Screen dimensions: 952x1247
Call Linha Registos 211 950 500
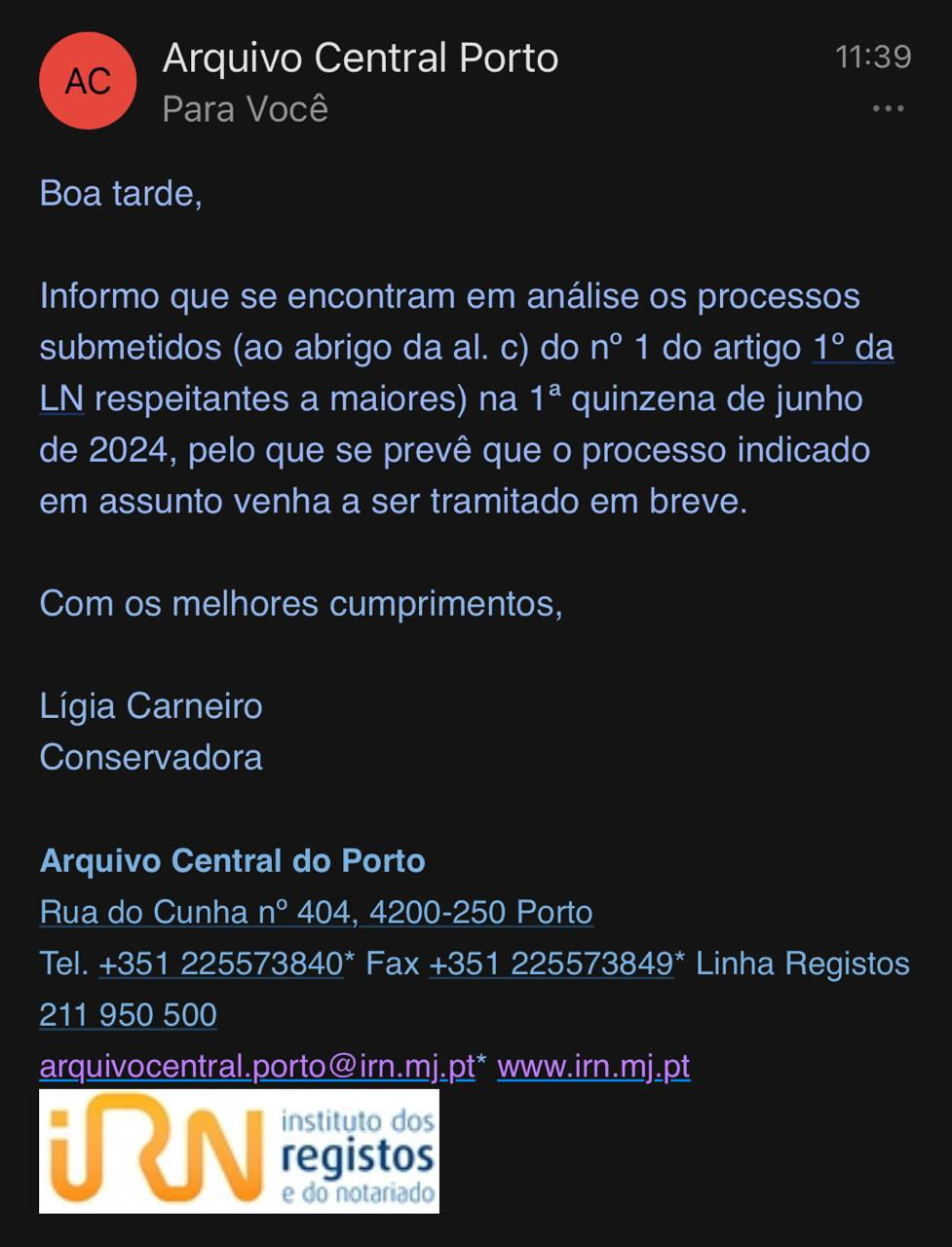[x=128, y=1015]
